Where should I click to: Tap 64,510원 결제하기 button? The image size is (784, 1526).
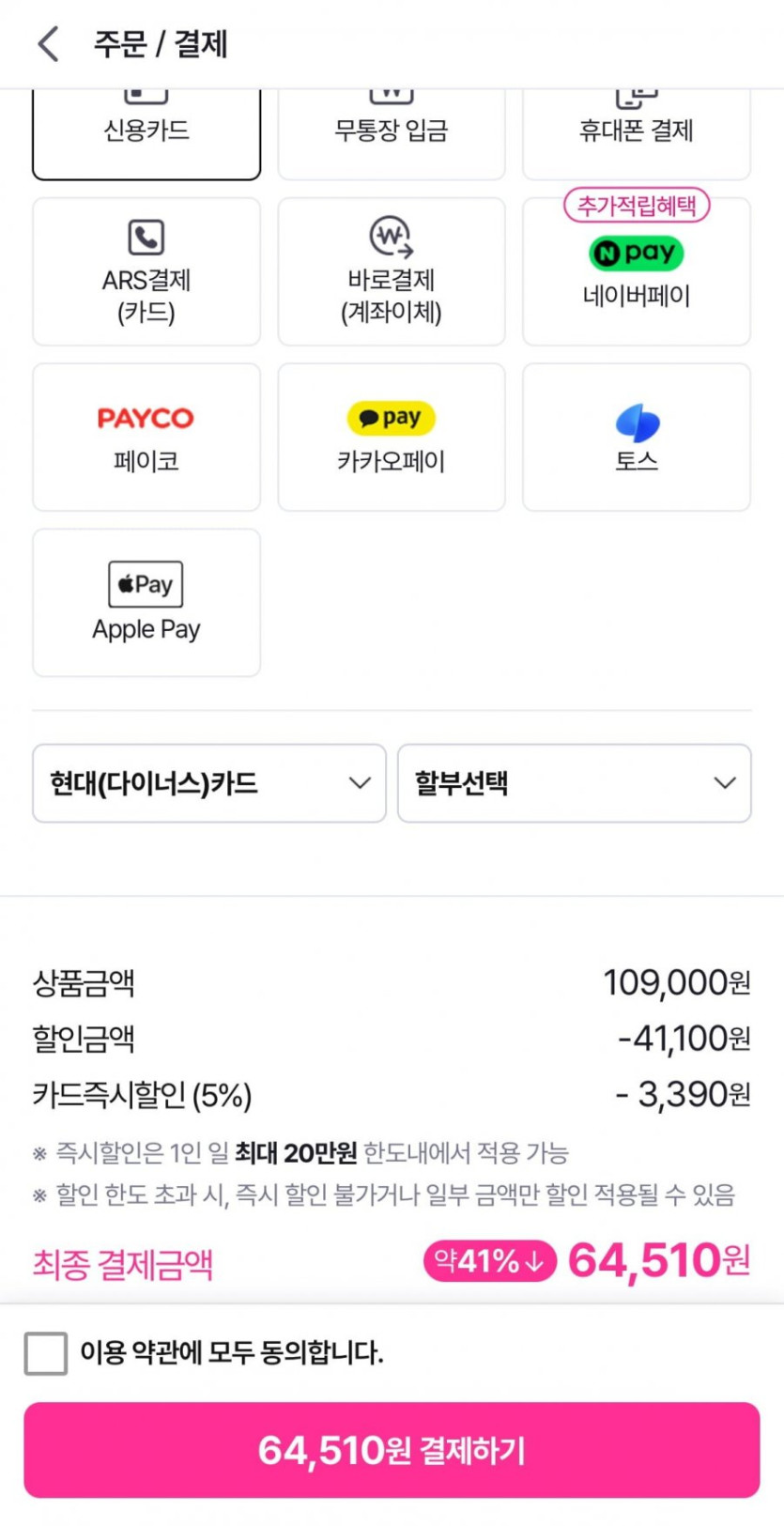click(x=392, y=1450)
